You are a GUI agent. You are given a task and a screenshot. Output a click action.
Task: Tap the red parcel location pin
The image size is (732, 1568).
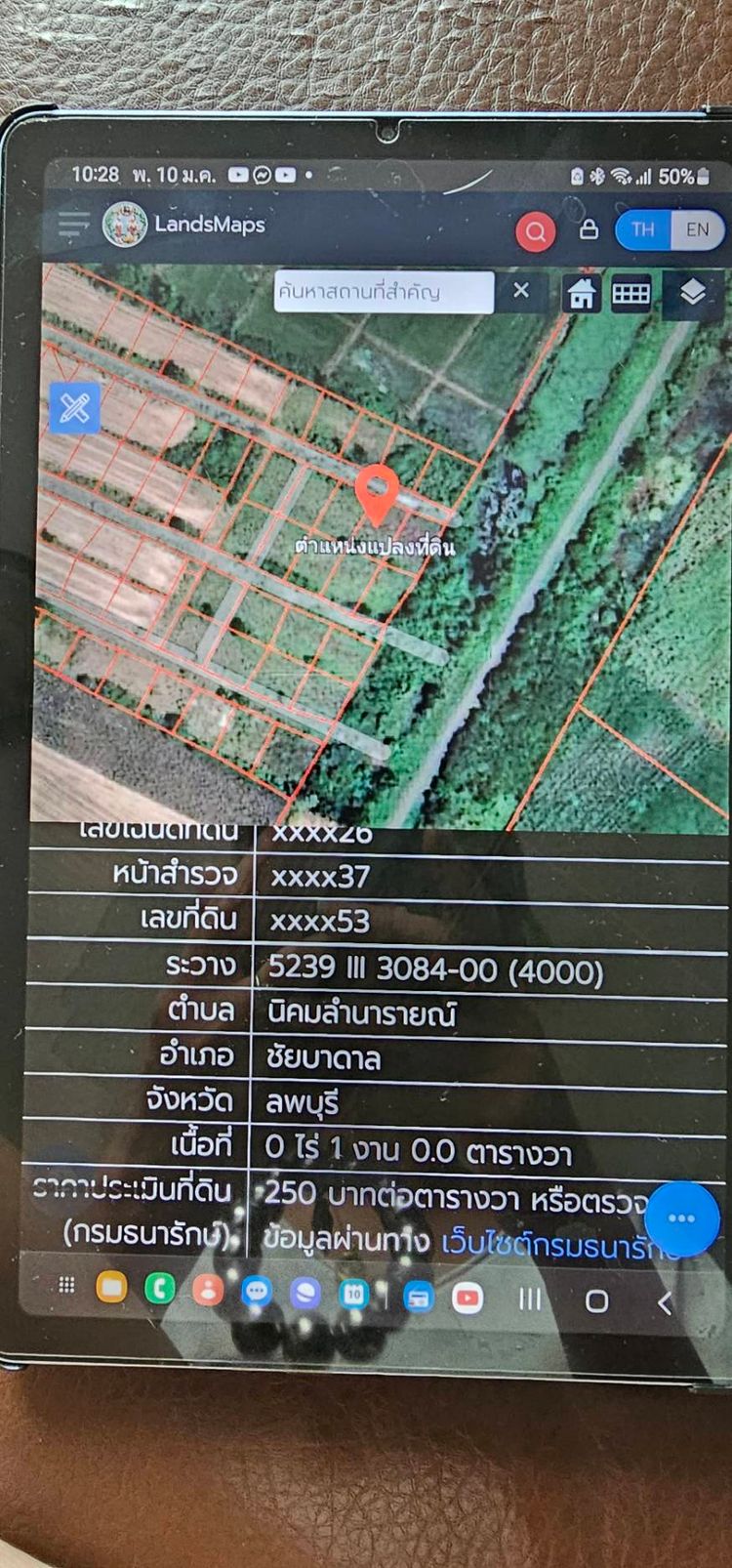pos(376,490)
